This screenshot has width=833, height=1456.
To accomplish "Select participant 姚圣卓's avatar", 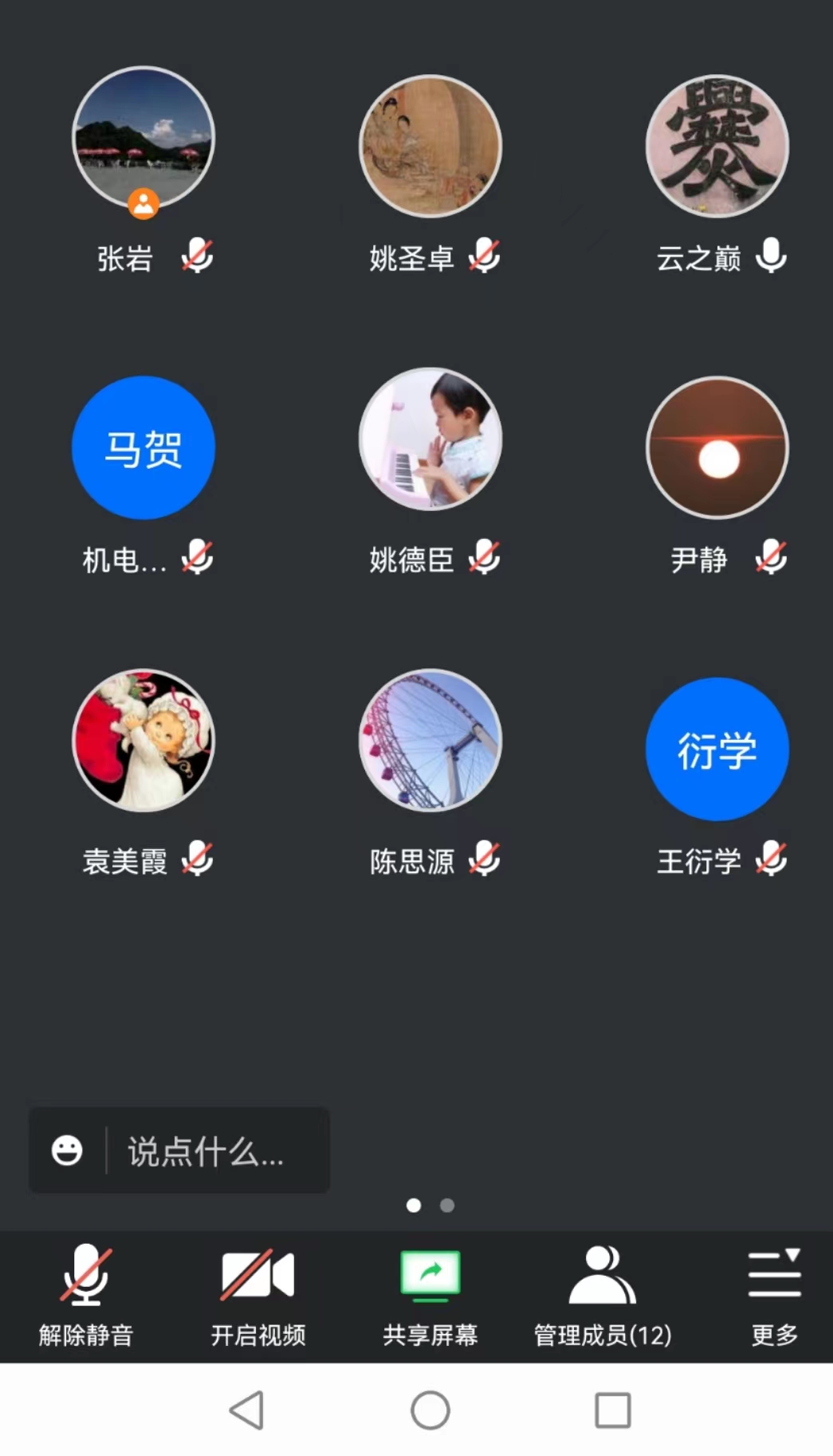I will click(430, 146).
